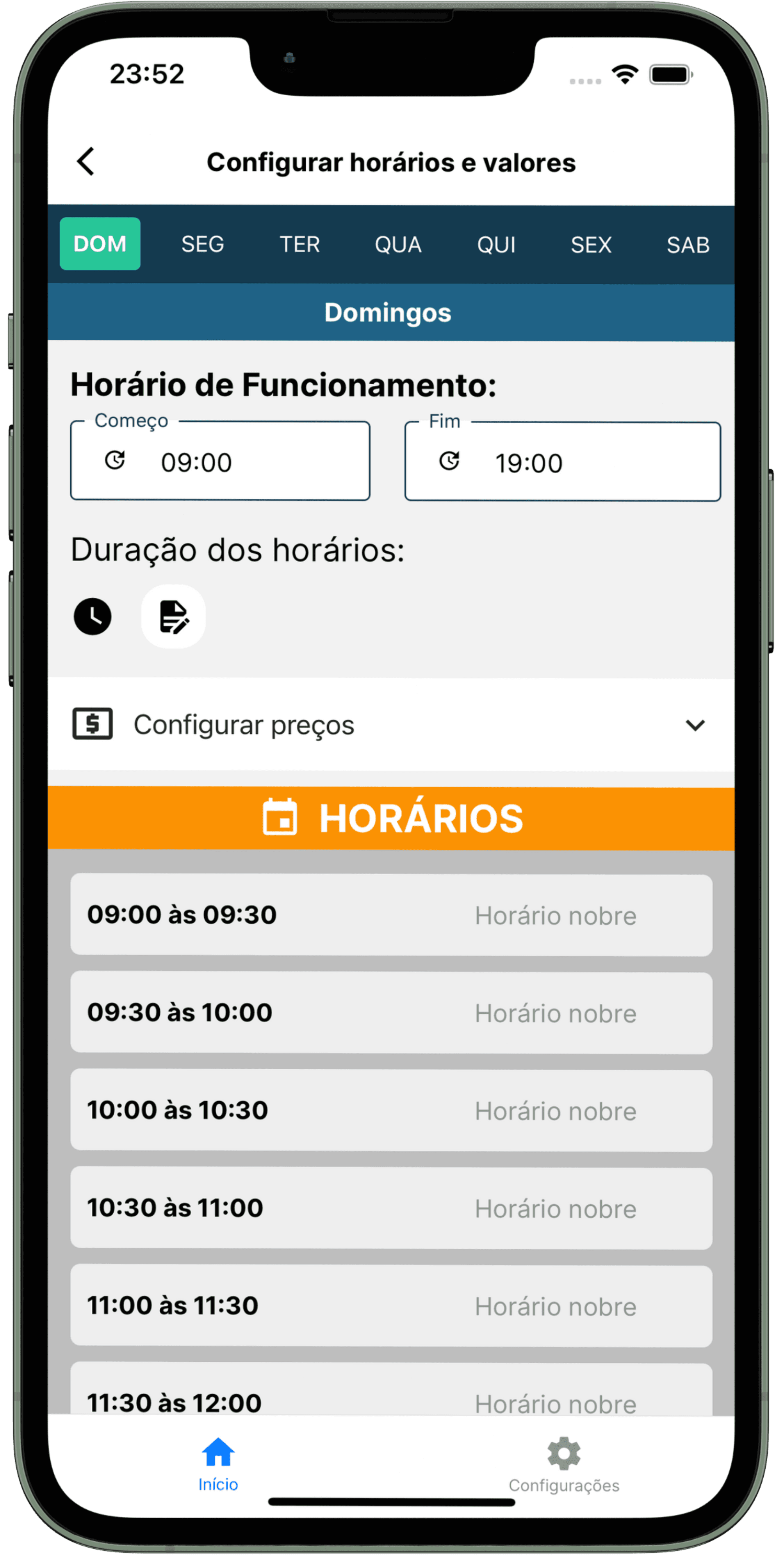784x1562 pixels.
Task: Switch to the QUA day tab
Action: click(x=398, y=244)
